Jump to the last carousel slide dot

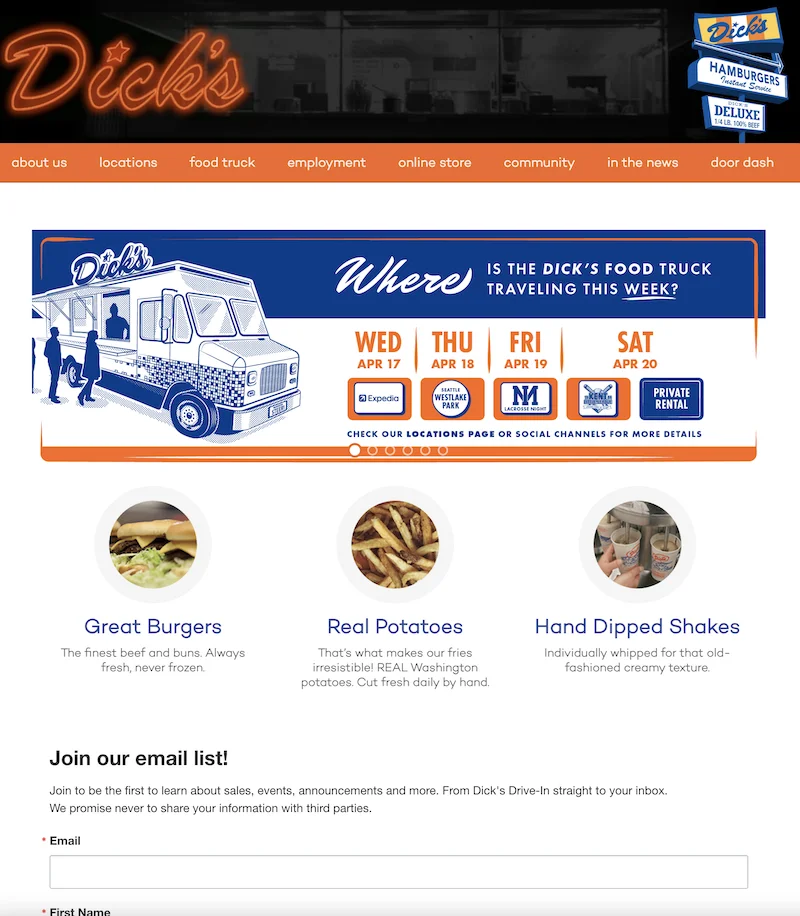click(x=442, y=451)
